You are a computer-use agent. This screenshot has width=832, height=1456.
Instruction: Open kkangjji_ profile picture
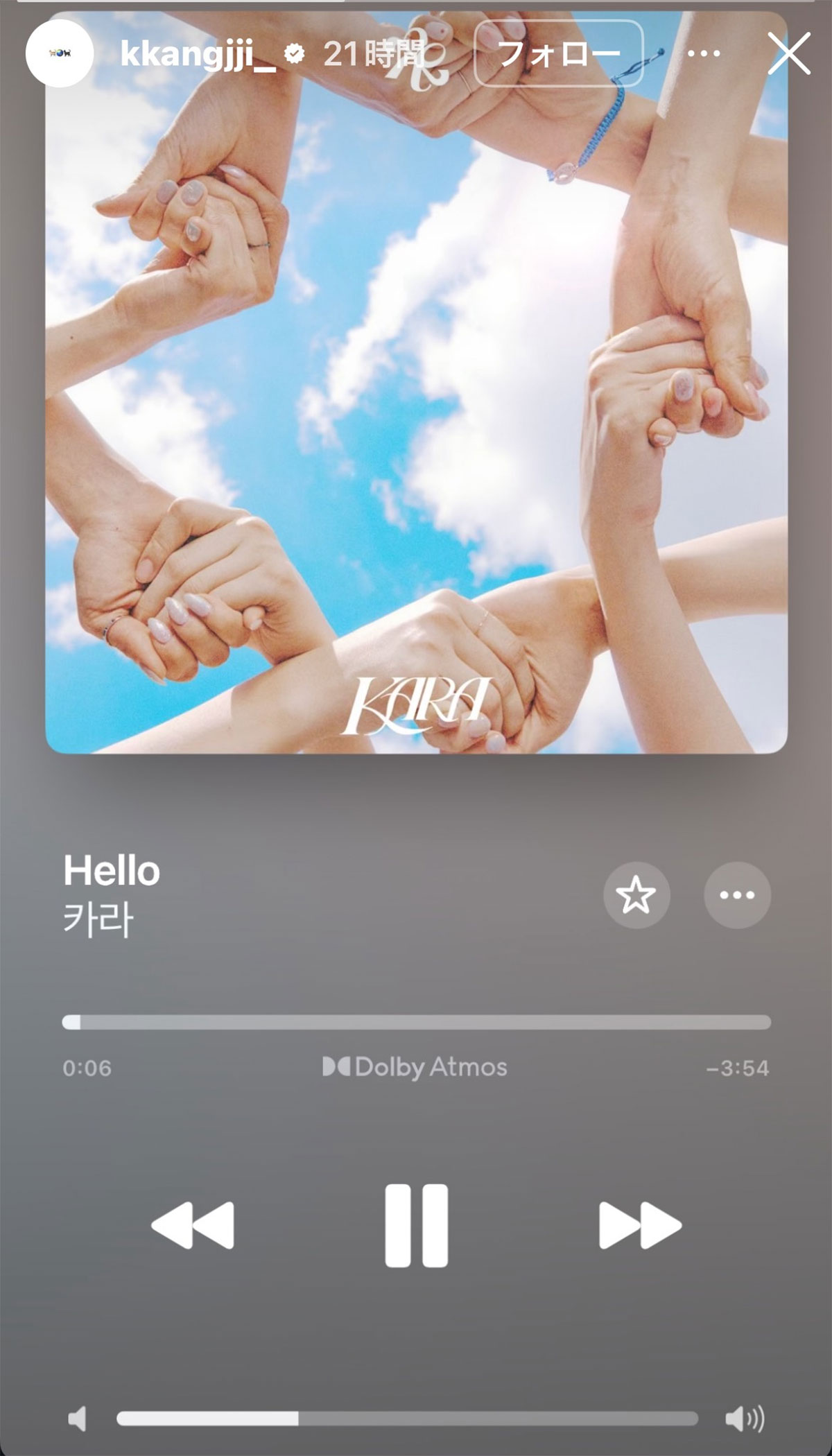[60, 53]
